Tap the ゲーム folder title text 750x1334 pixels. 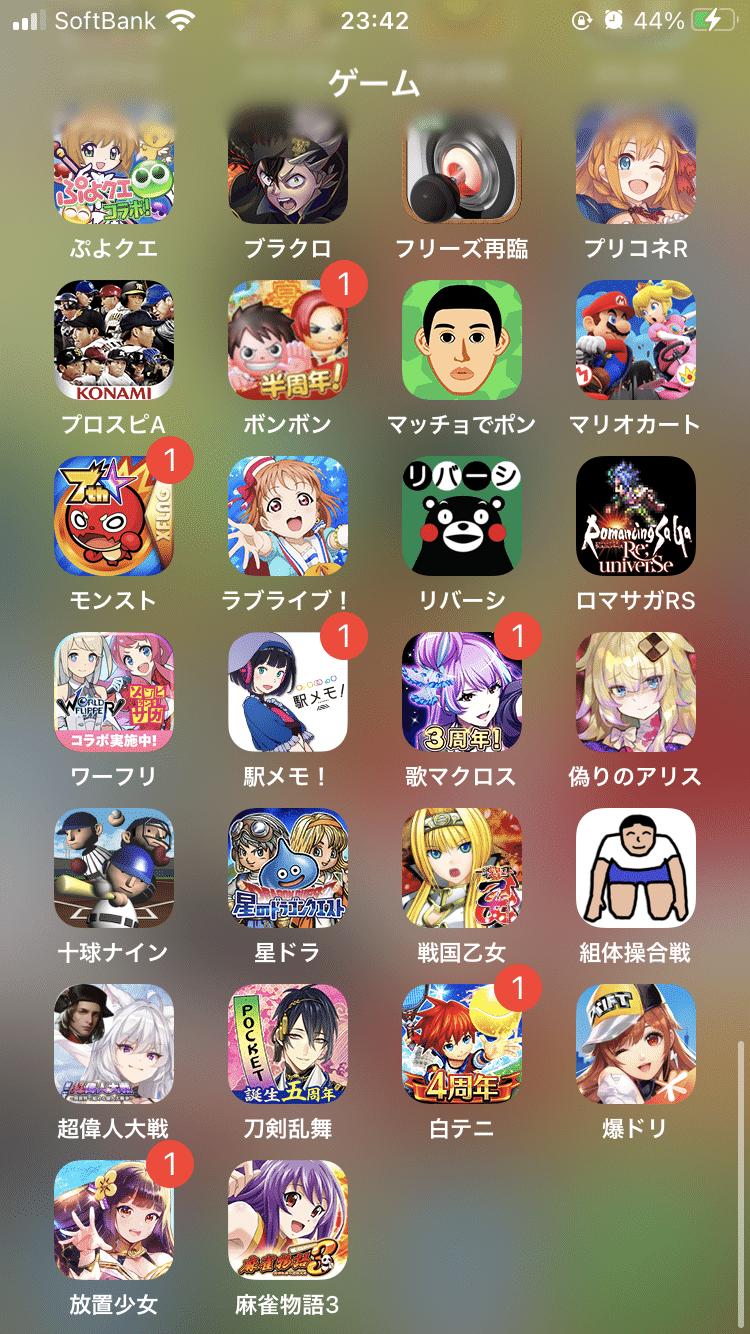coord(375,85)
